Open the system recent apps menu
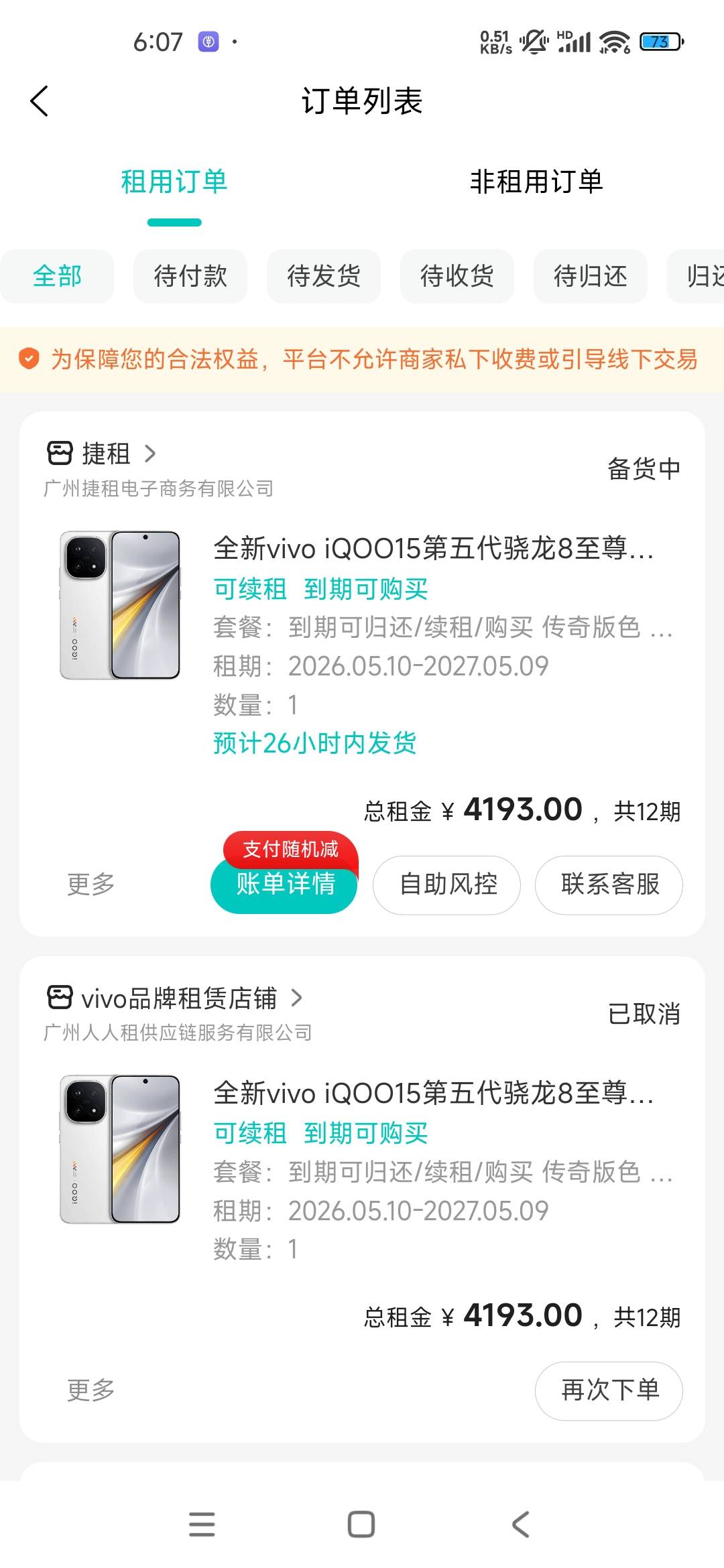This screenshot has height=1568, width=724. (x=202, y=1524)
